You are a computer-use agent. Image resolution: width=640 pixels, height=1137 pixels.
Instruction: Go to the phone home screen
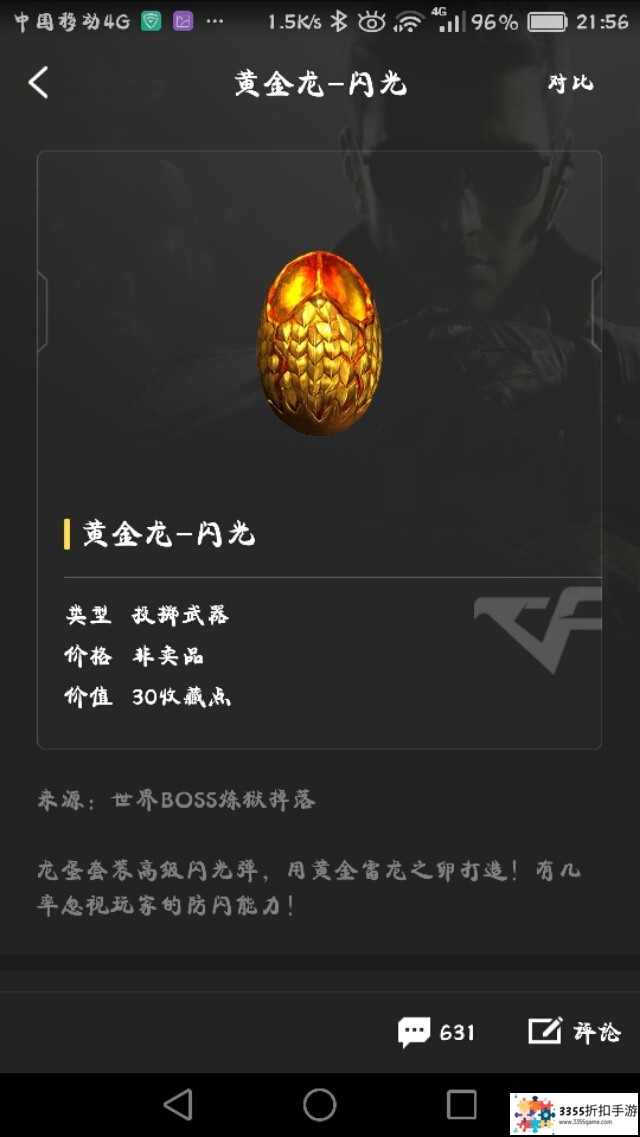(320, 1104)
